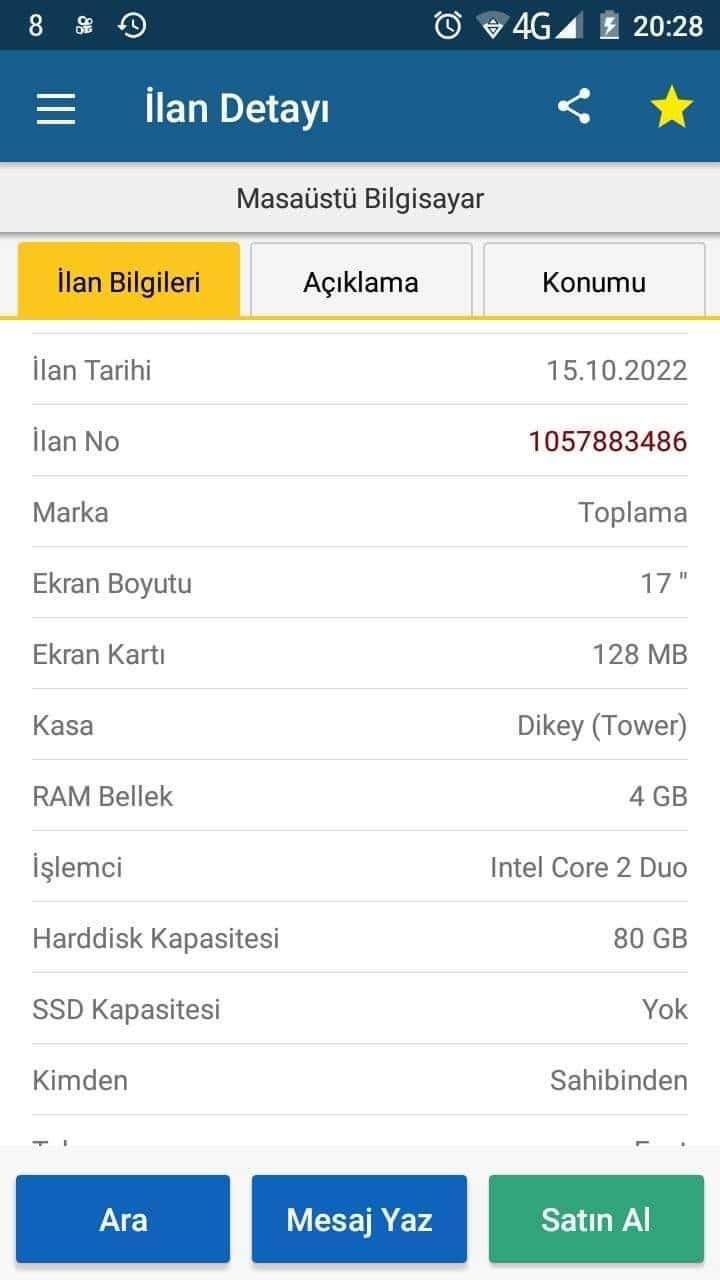Open the hamburger drawer menu
The width and height of the screenshot is (720, 1280).
56,108
